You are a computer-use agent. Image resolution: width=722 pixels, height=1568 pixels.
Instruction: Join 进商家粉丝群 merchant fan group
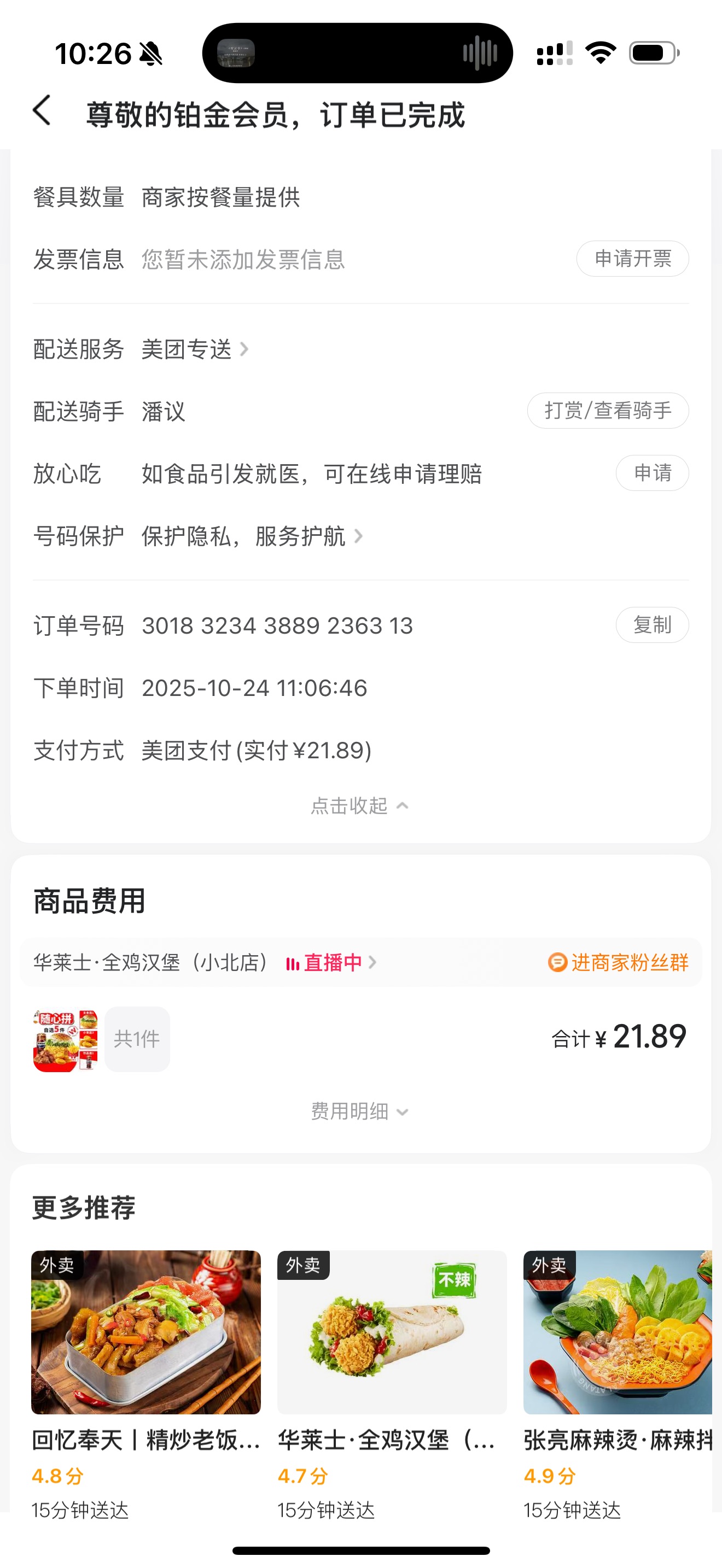point(619,962)
